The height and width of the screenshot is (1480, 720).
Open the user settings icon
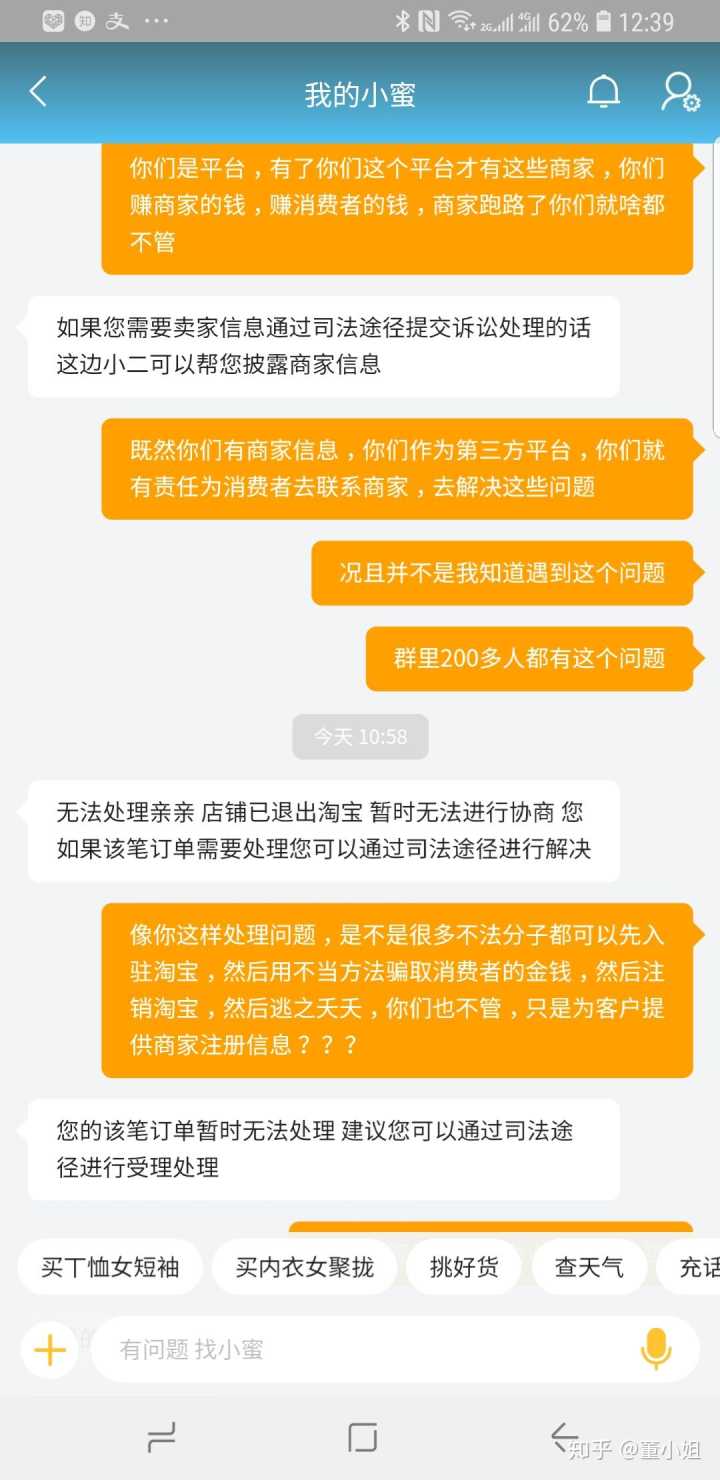(x=680, y=93)
